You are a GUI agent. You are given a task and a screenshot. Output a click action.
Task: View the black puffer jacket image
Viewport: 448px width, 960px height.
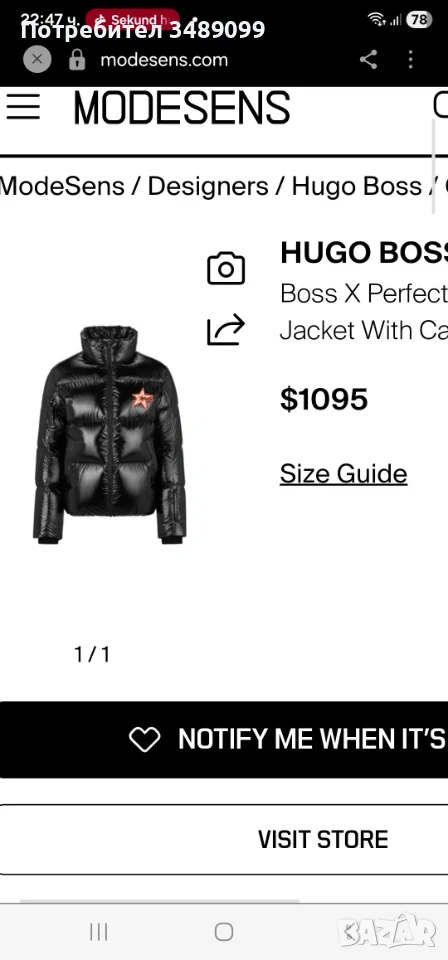[109, 435]
